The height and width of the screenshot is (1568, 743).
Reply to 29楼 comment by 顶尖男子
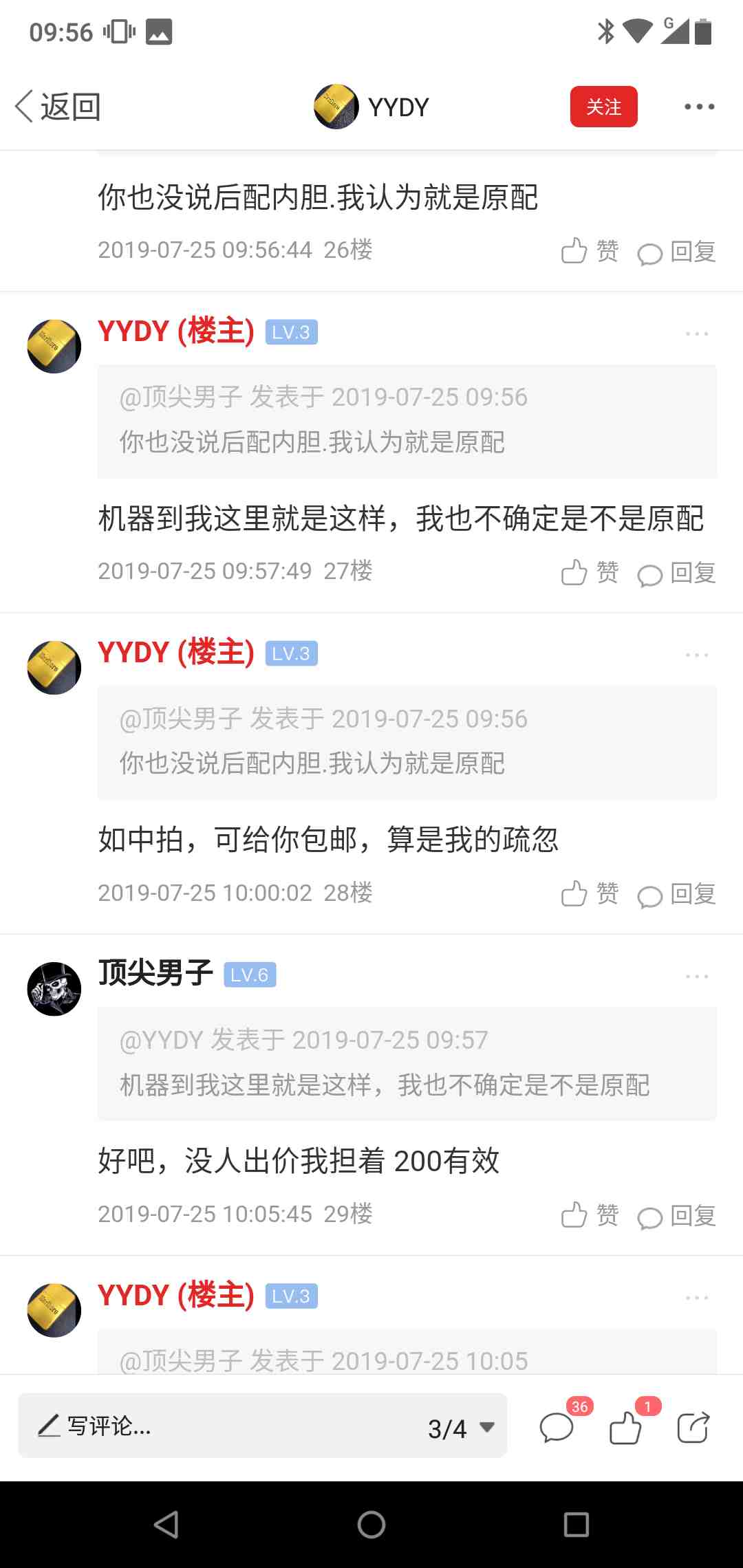coord(677,1216)
